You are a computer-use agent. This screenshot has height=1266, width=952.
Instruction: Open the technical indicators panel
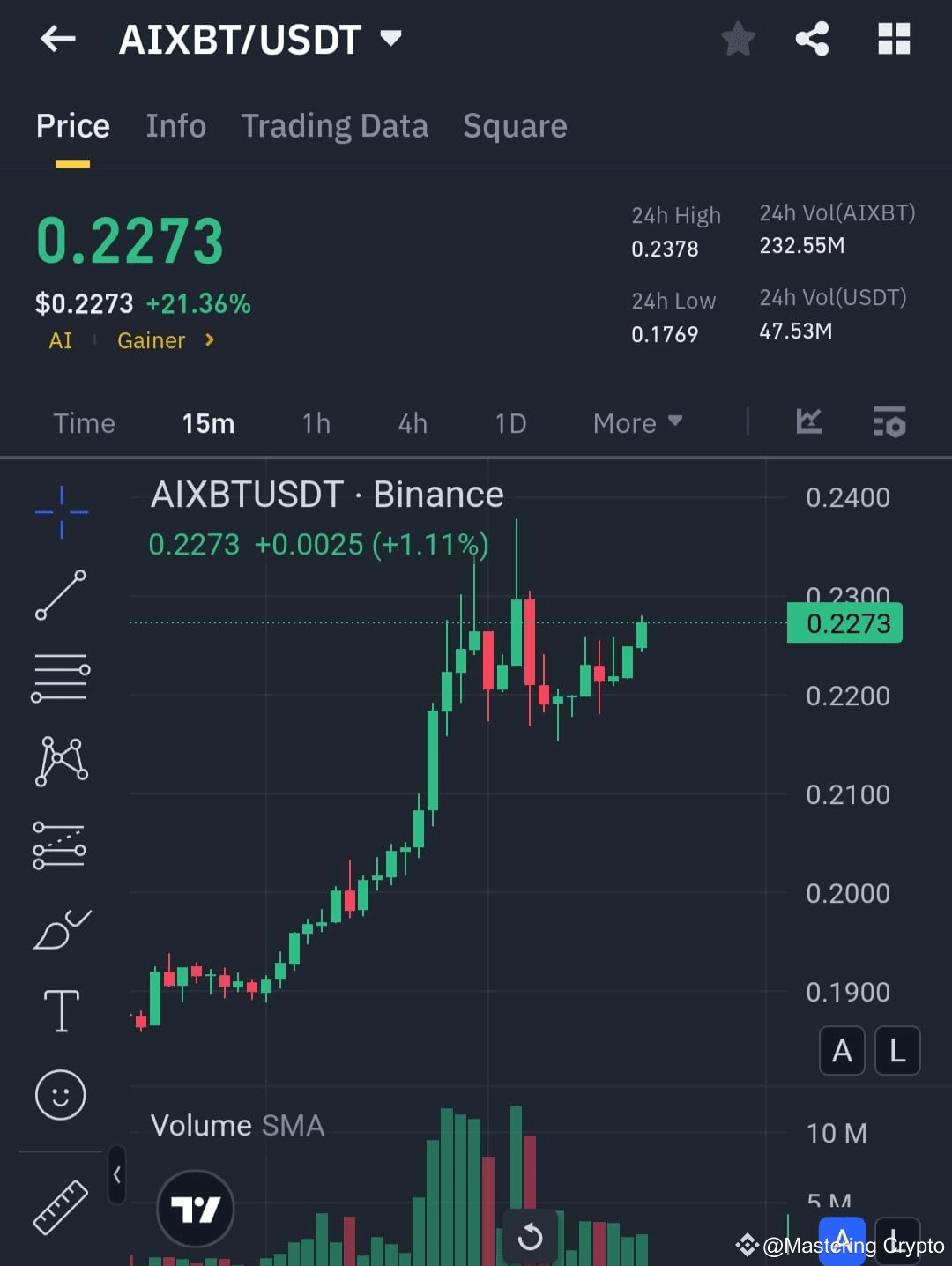[889, 422]
